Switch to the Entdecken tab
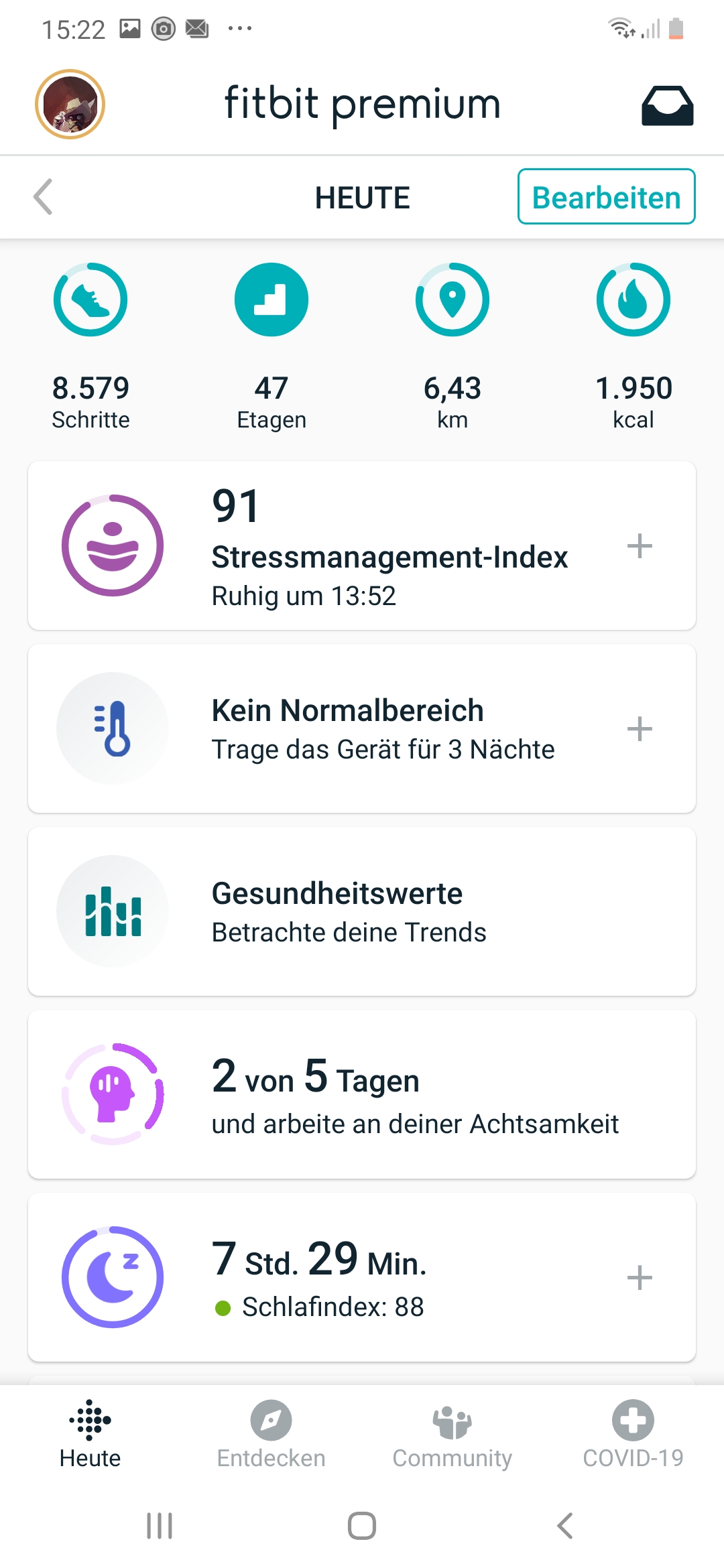 click(x=271, y=1434)
